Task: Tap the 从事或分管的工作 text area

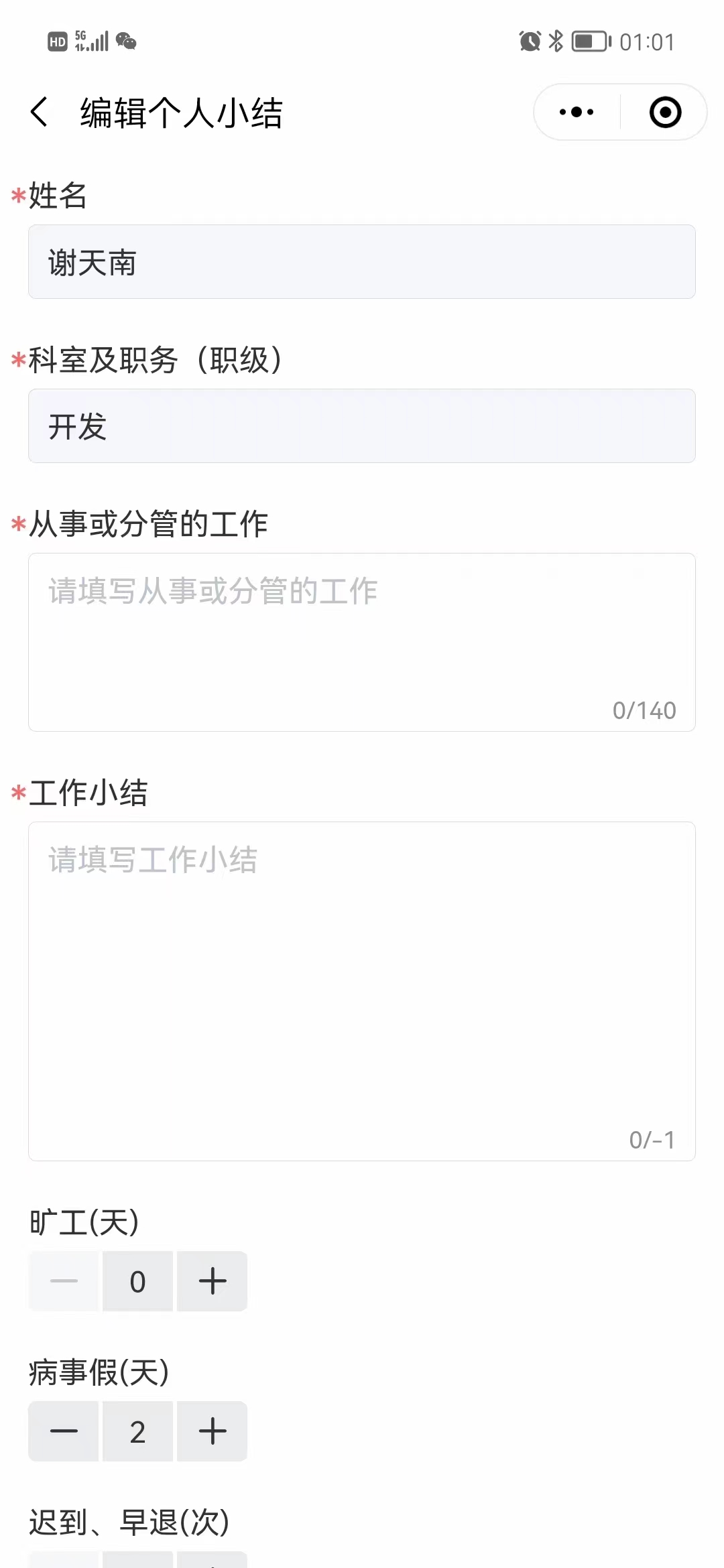Action: pyautogui.click(x=362, y=642)
